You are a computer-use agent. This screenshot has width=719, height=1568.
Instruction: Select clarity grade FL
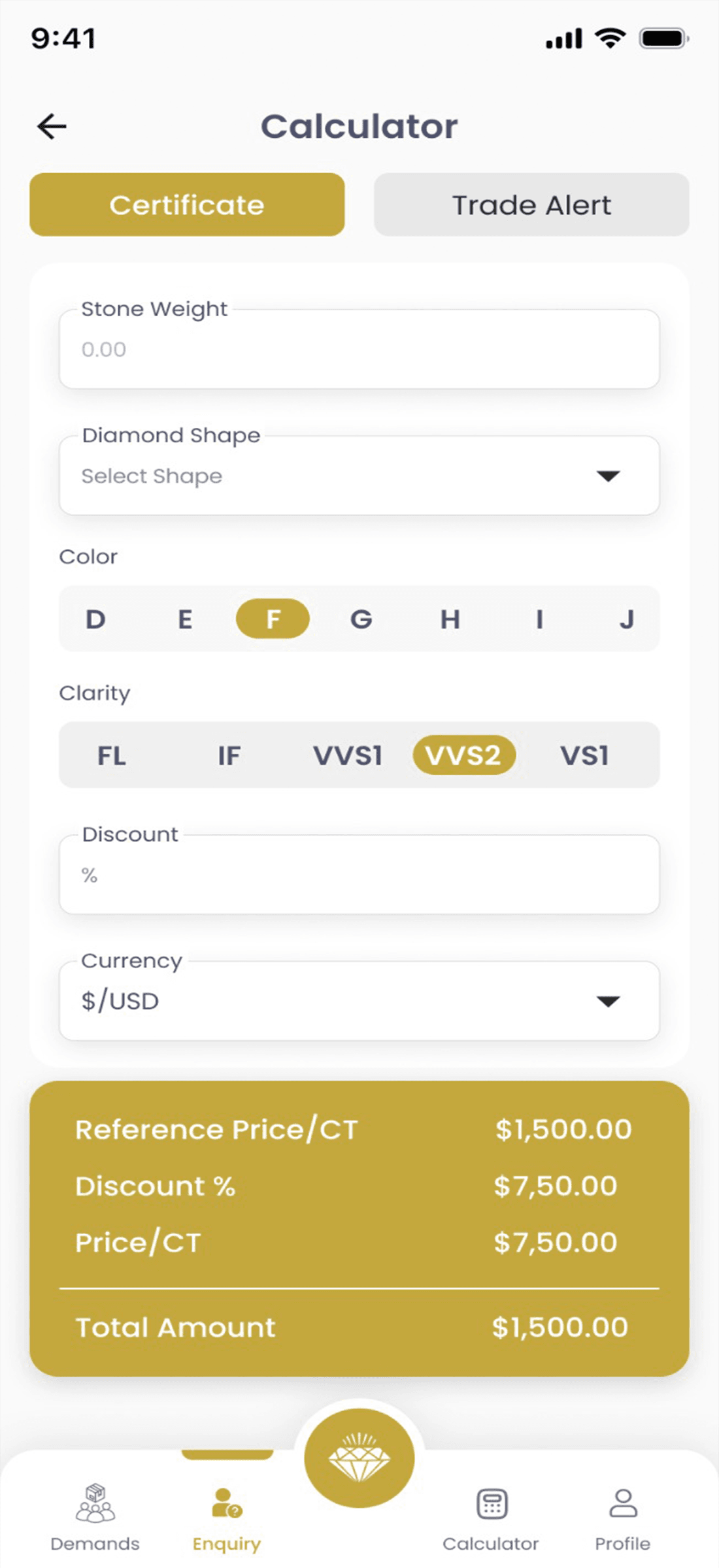click(x=112, y=755)
